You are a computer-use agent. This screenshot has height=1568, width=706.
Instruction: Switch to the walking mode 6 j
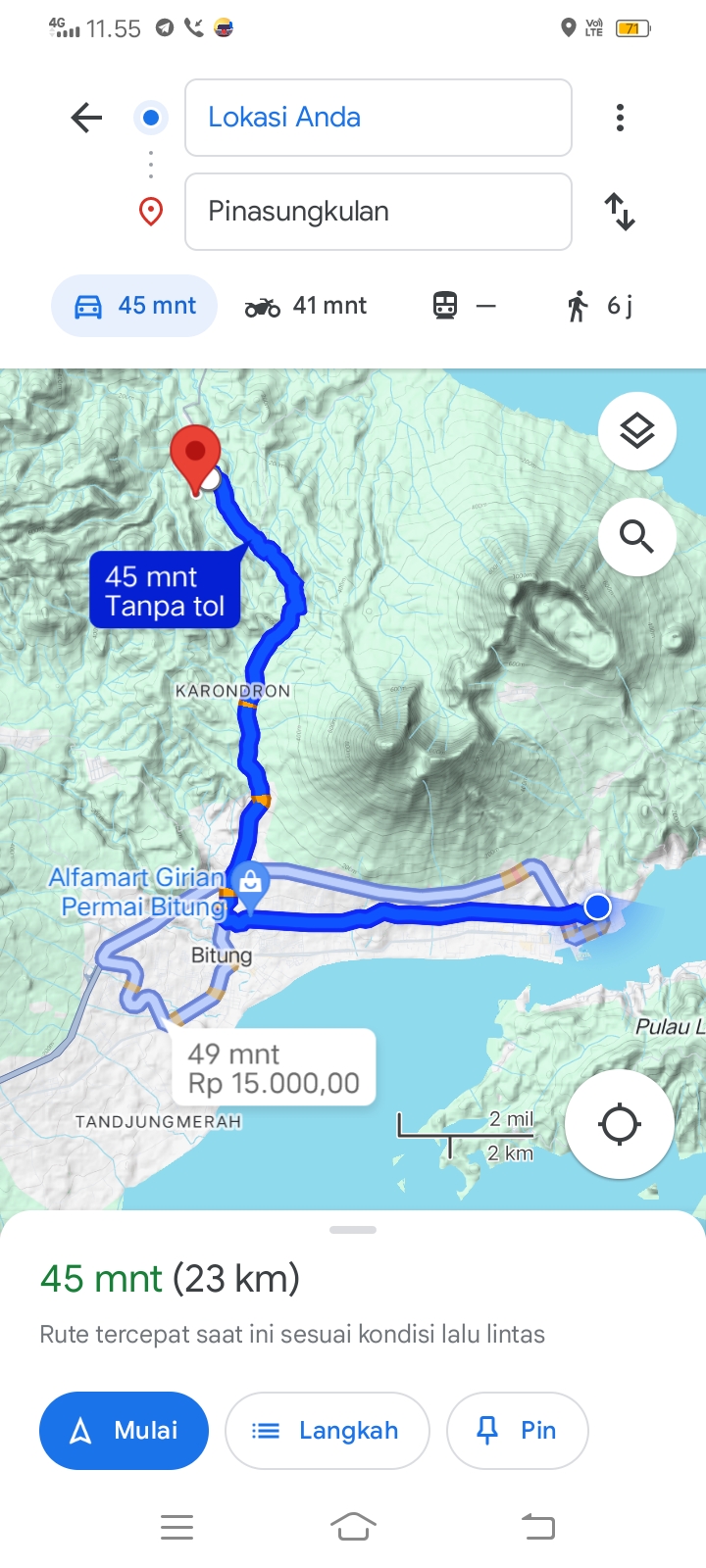pos(599,306)
